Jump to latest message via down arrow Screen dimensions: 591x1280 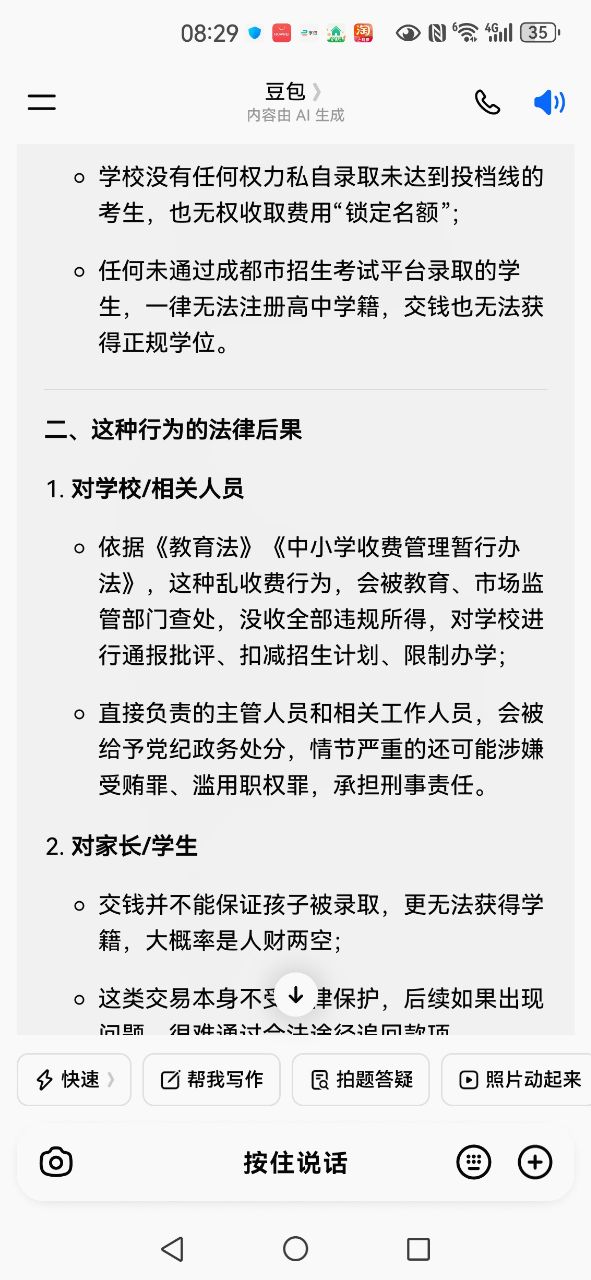click(296, 995)
